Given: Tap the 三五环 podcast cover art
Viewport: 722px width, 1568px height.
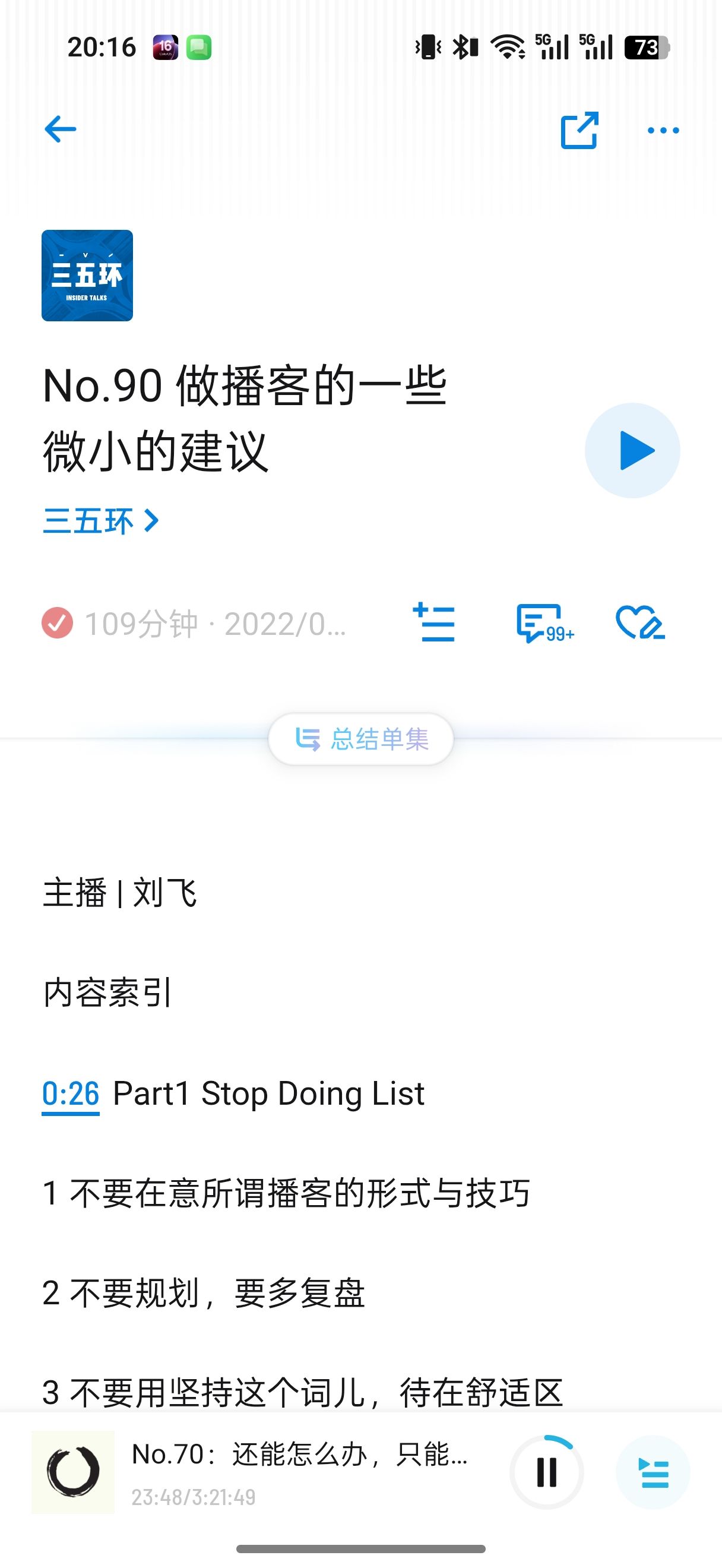Looking at the screenshot, I should [x=87, y=275].
